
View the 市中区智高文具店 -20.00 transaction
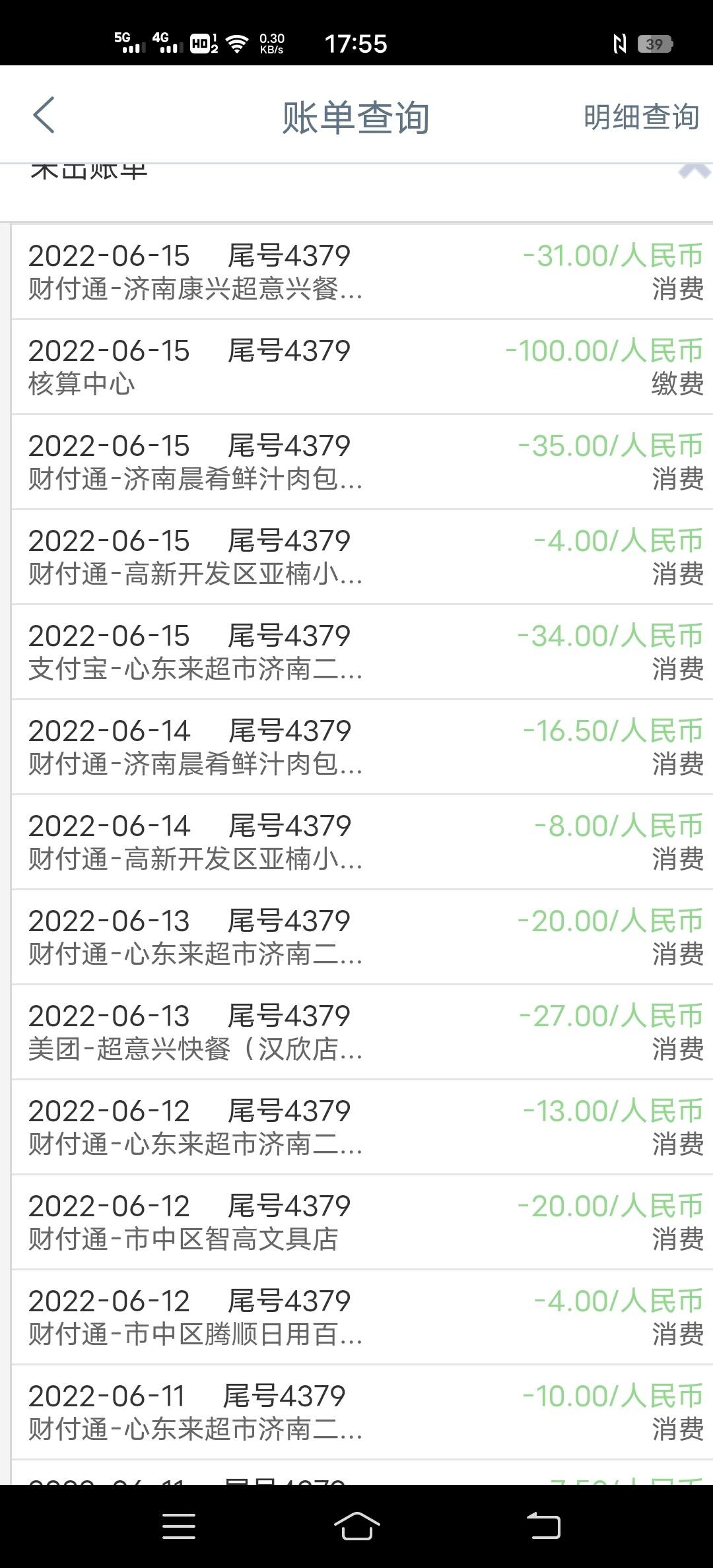click(x=362, y=1222)
